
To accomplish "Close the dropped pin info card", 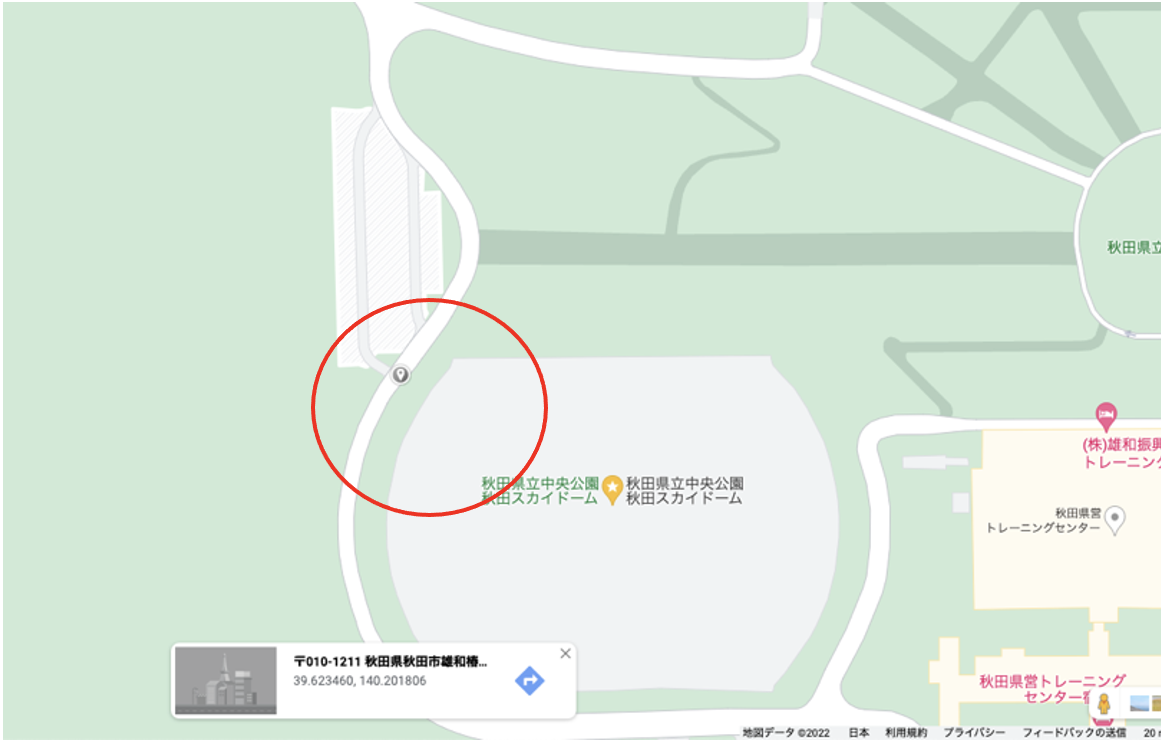I will 565,654.
